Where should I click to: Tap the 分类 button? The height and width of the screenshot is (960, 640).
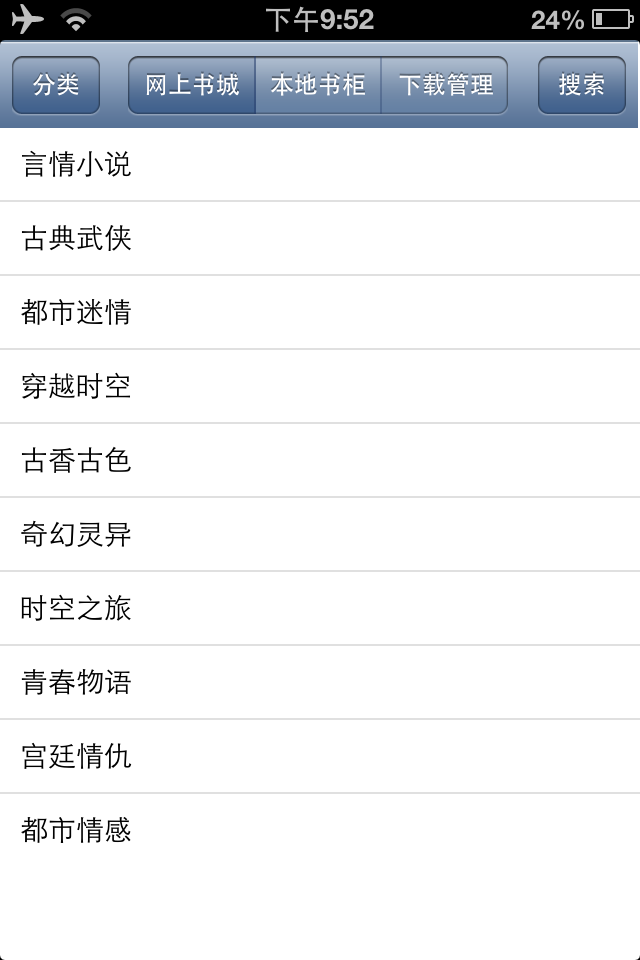click(56, 86)
